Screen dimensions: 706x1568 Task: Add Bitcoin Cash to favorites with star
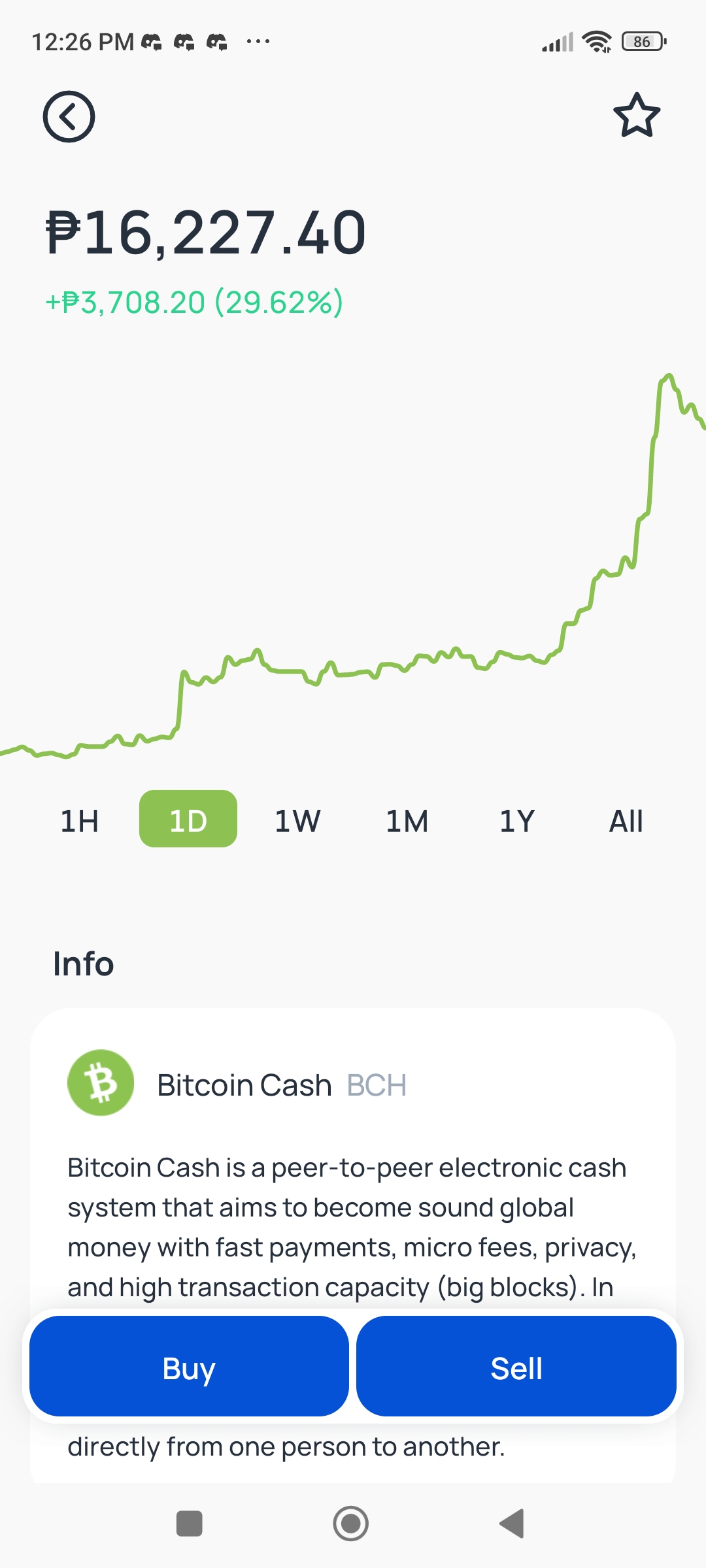coord(637,116)
